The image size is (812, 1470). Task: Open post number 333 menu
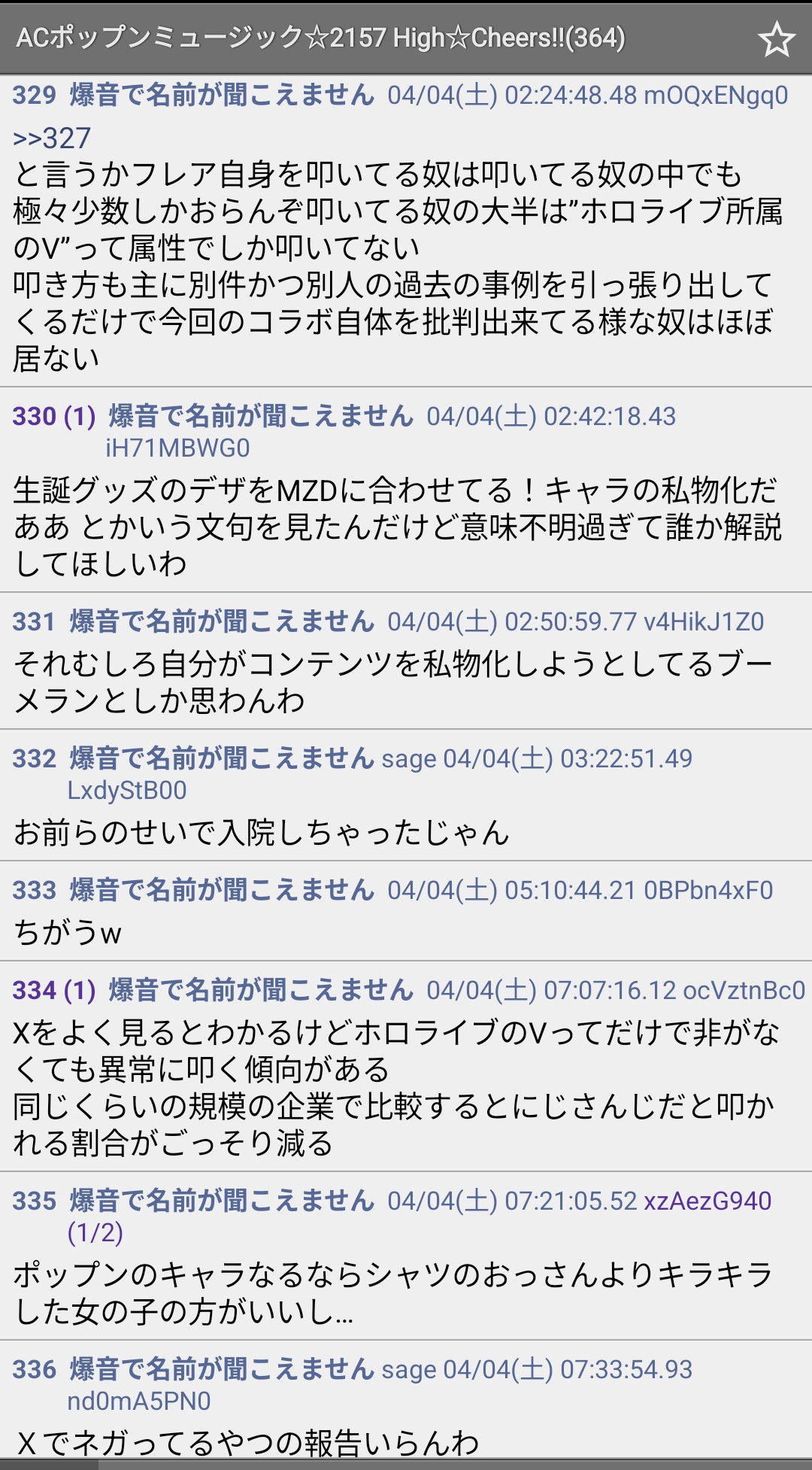tap(34, 890)
